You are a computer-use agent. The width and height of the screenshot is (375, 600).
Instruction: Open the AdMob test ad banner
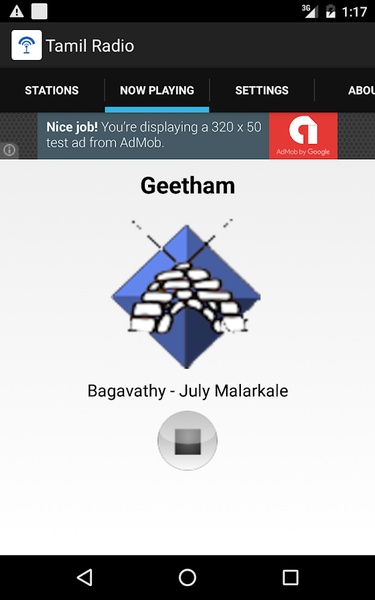pyautogui.click(x=188, y=135)
